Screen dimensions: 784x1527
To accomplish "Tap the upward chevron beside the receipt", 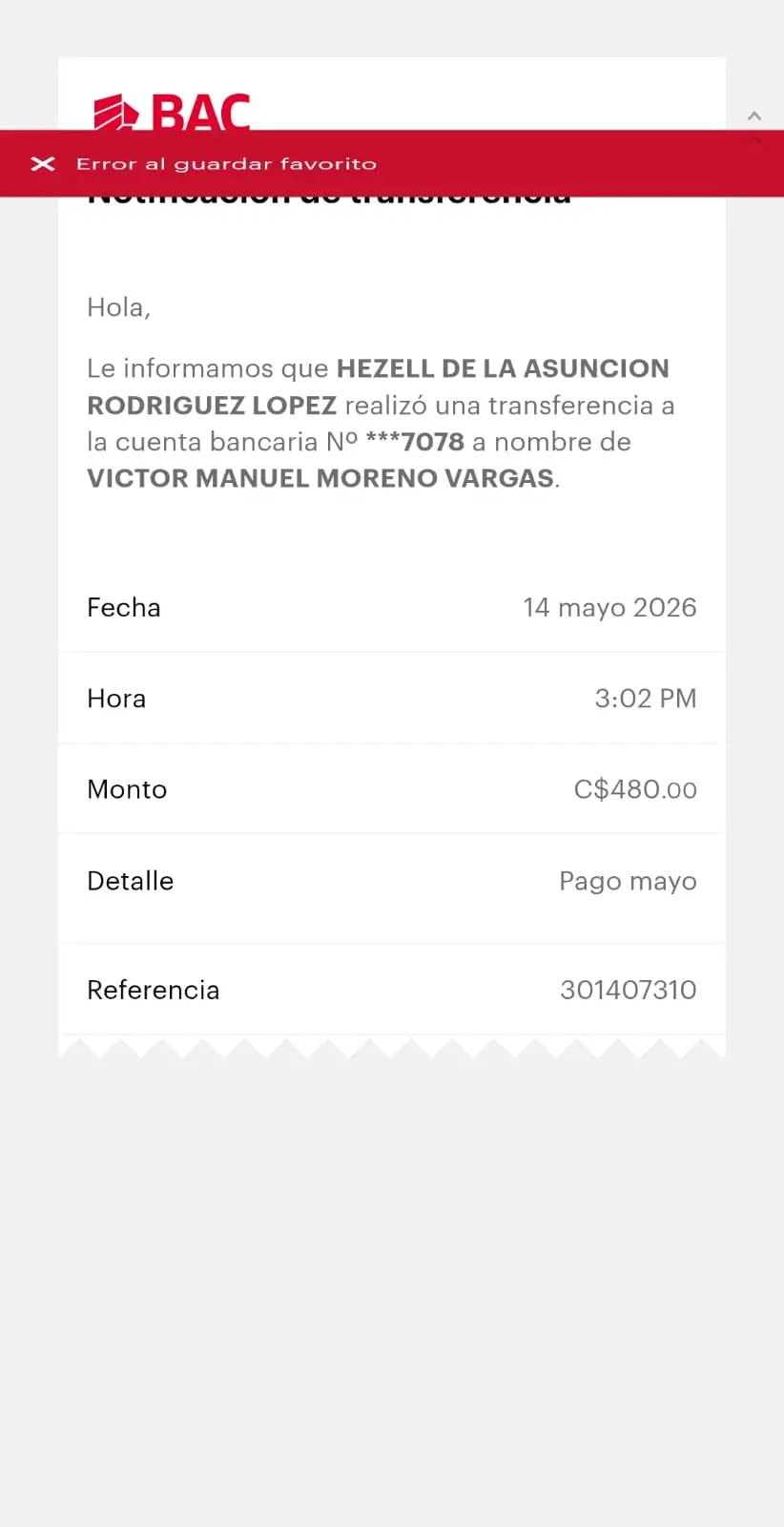I will (754, 115).
